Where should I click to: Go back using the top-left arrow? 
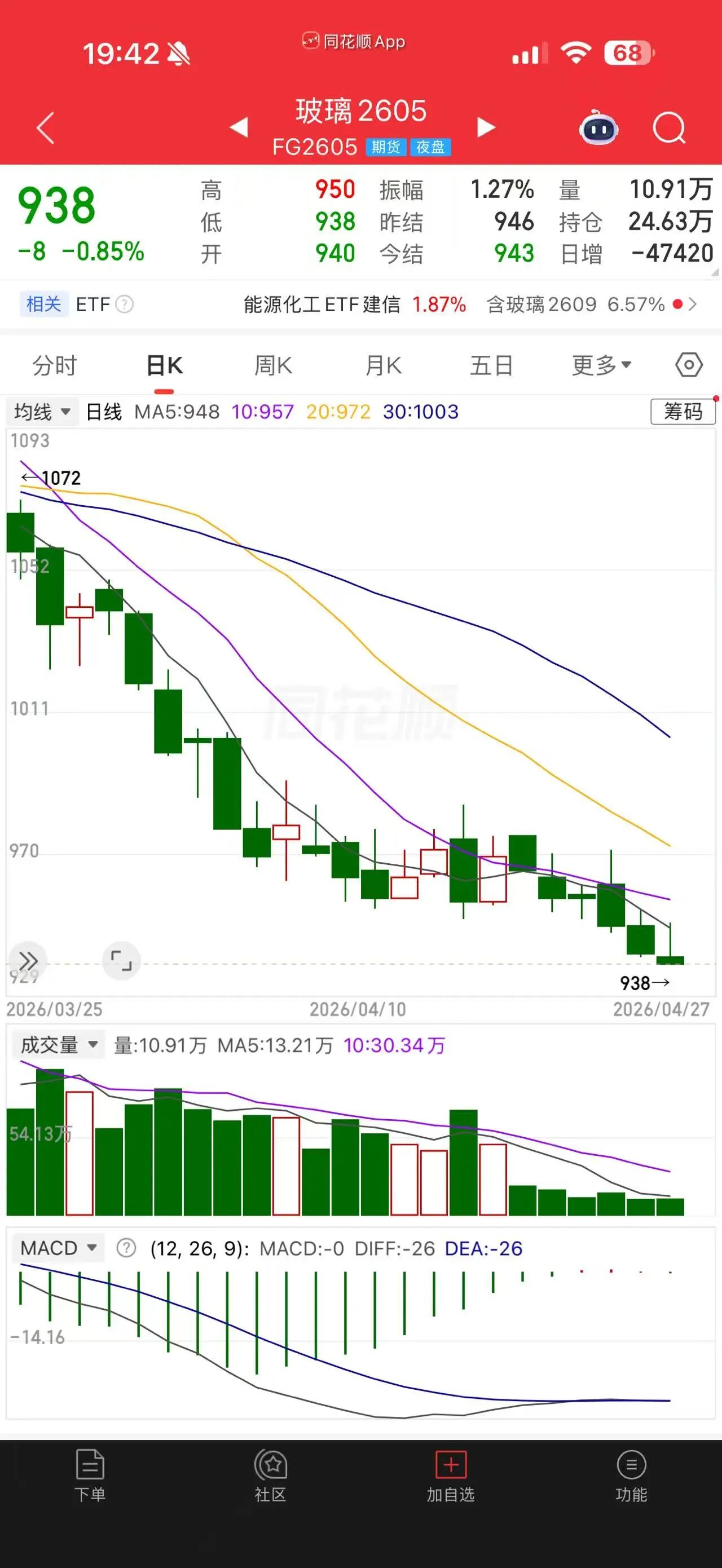(x=46, y=128)
